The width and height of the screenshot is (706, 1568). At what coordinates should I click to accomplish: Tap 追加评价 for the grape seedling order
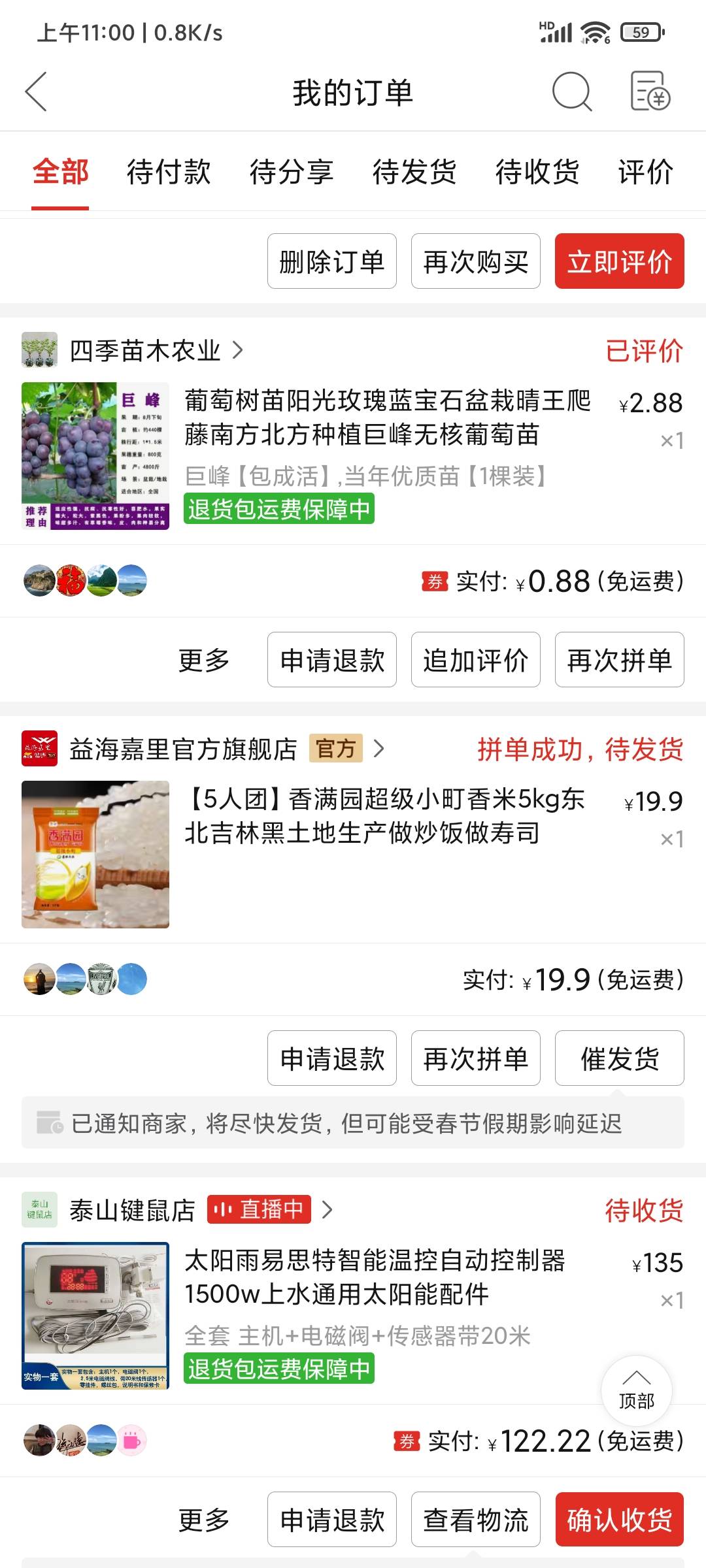tap(475, 660)
